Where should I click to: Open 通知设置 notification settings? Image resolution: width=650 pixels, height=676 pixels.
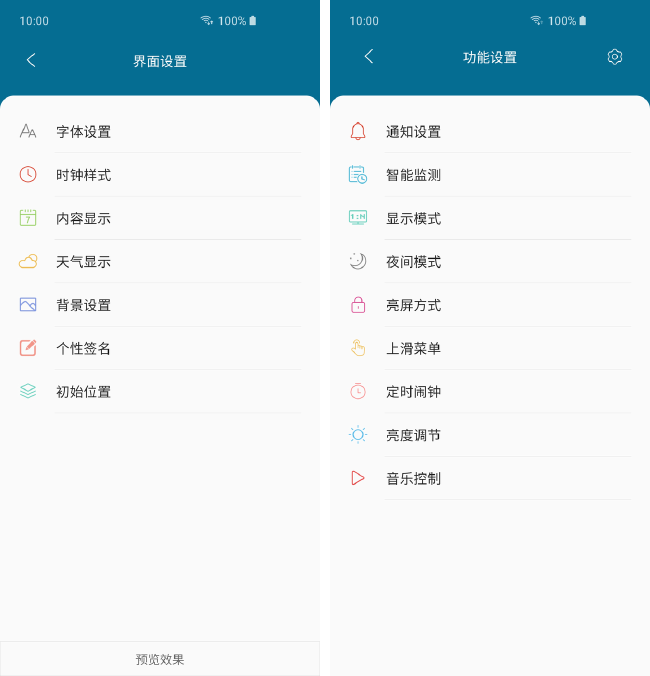pos(414,132)
